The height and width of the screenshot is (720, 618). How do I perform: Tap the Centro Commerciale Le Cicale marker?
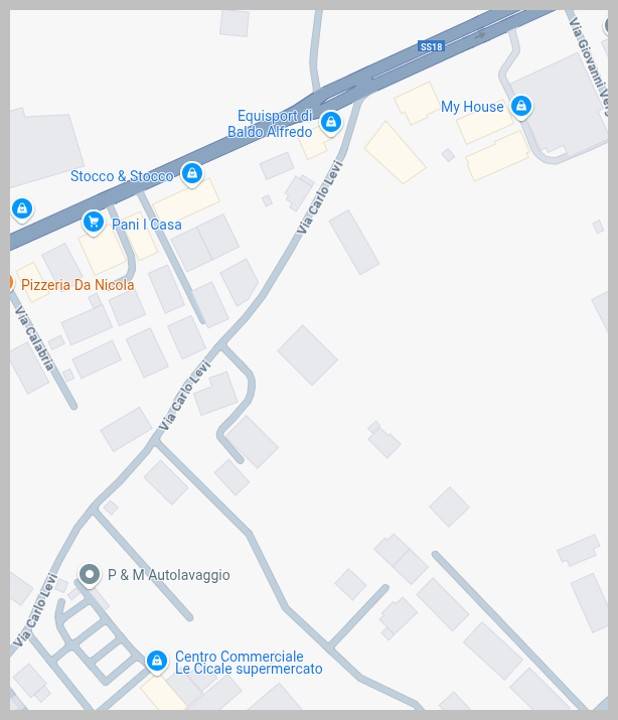click(157, 661)
